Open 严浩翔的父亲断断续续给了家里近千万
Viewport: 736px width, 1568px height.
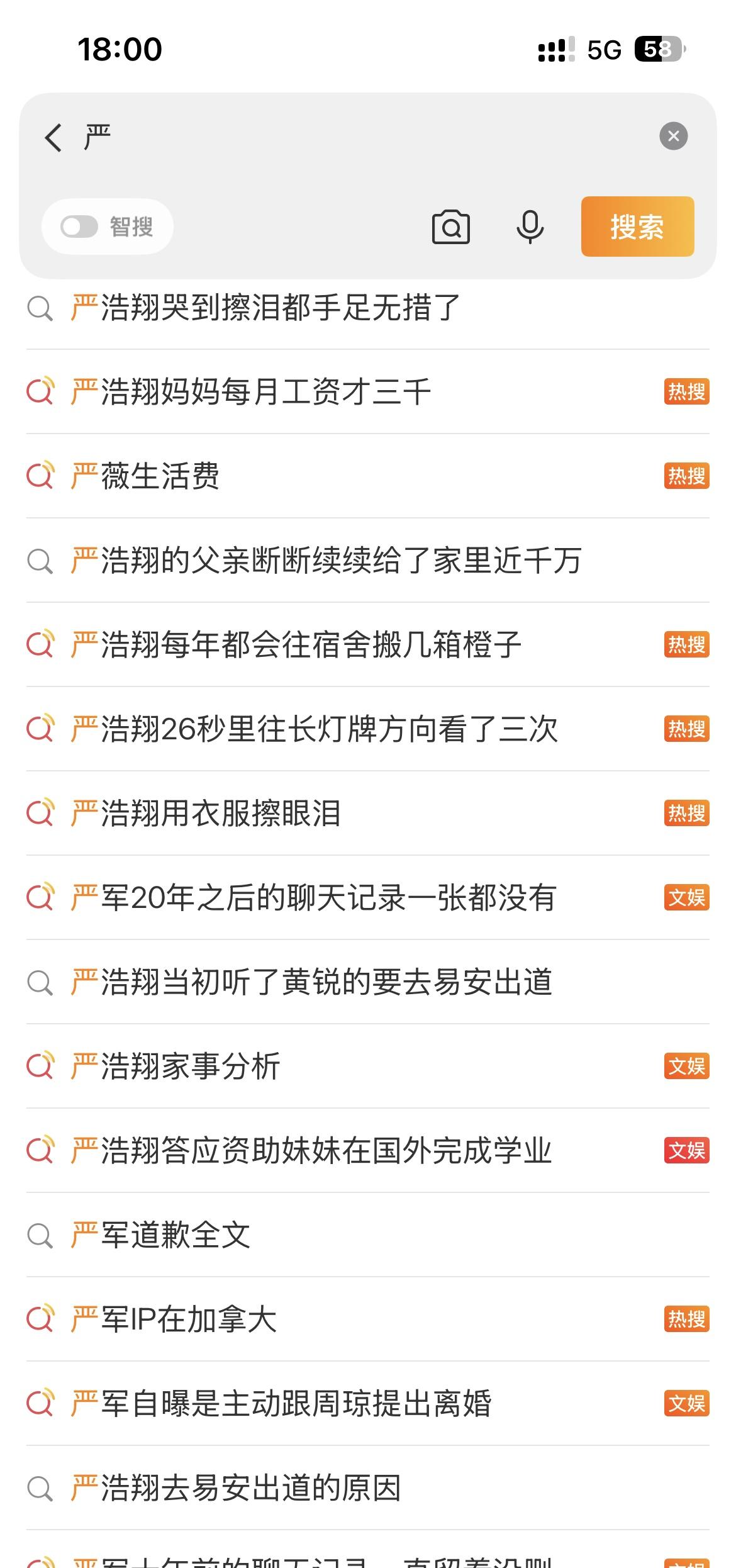click(367, 560)
